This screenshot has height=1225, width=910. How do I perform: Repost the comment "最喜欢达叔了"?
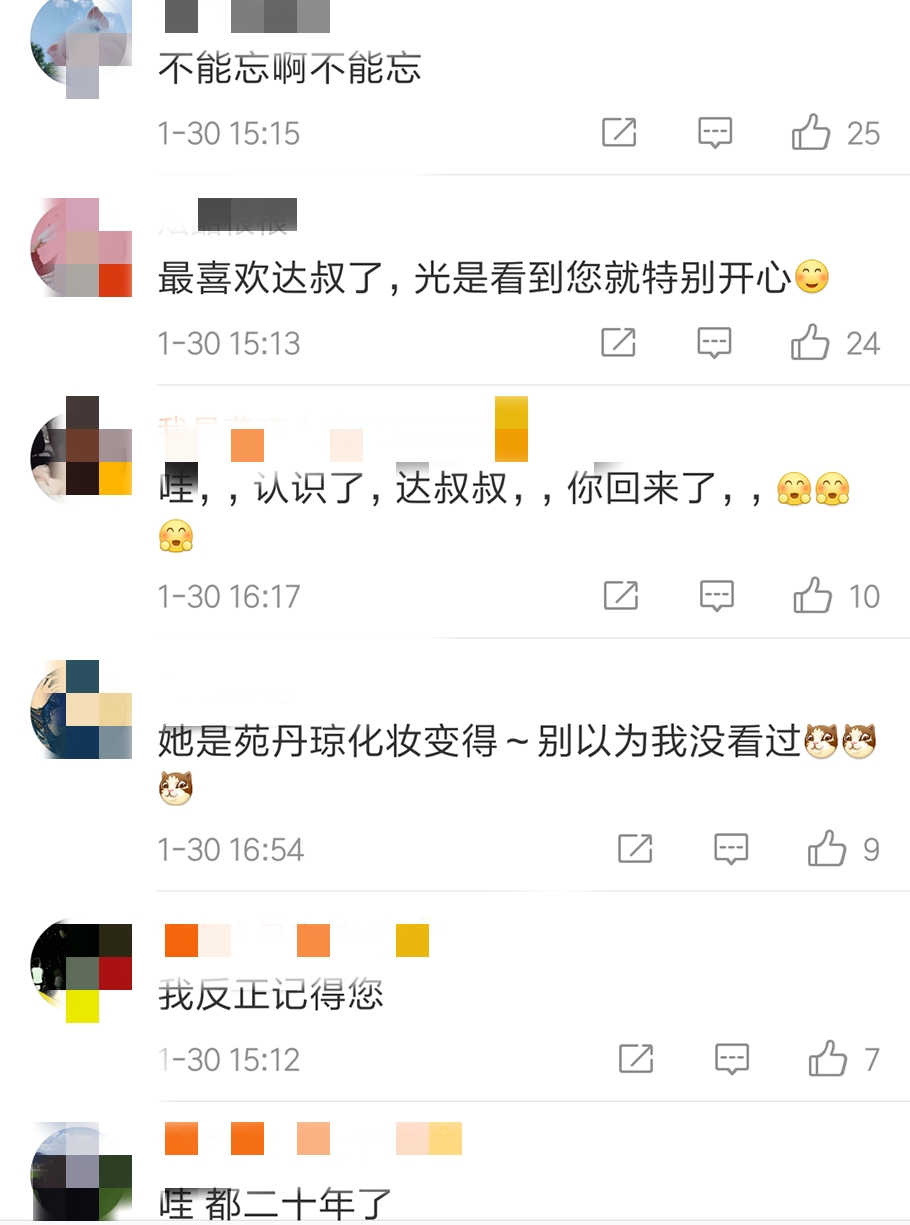click(x=618, y=344)
